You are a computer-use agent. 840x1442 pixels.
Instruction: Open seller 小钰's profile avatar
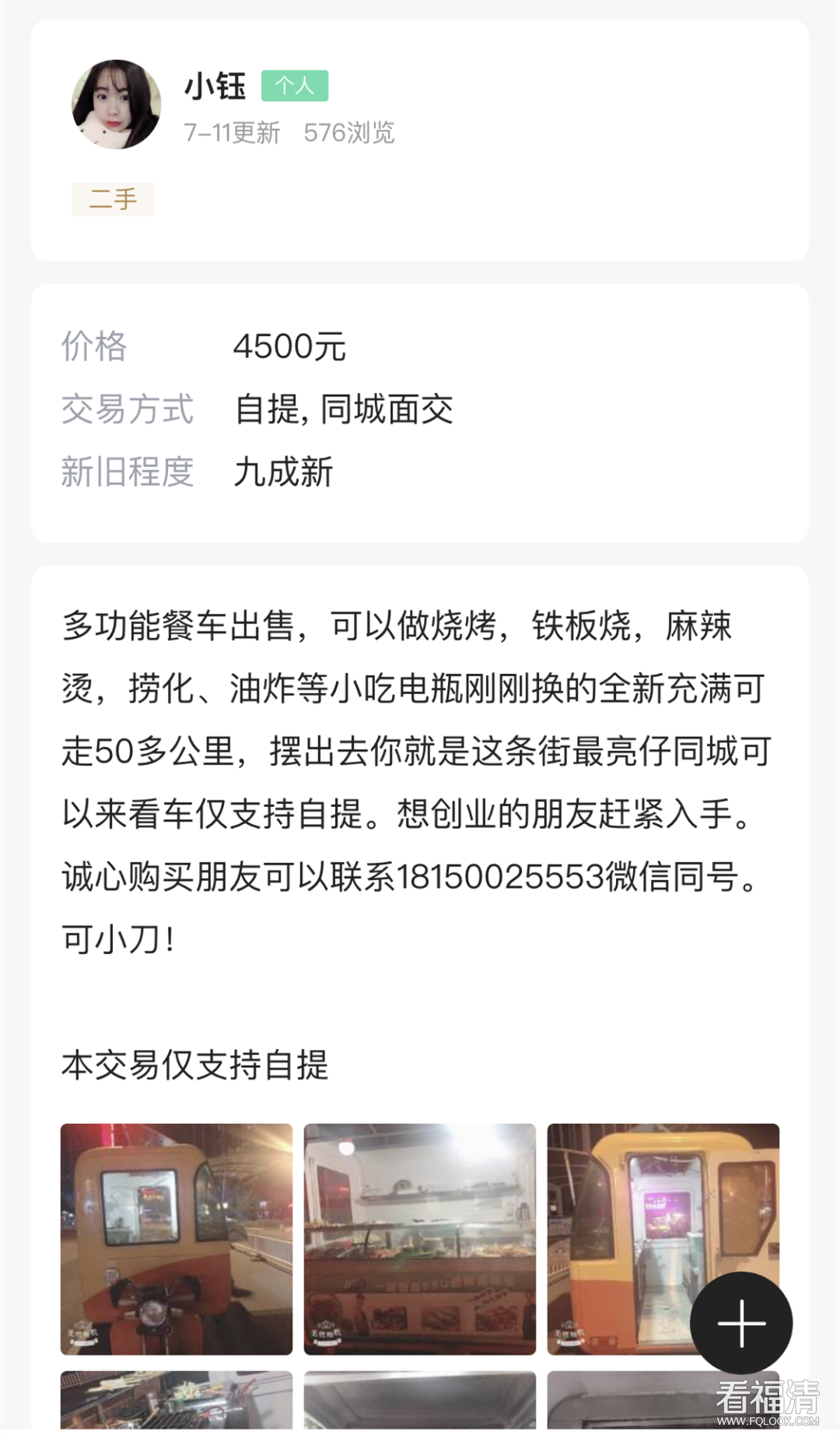tap(117, 104)
